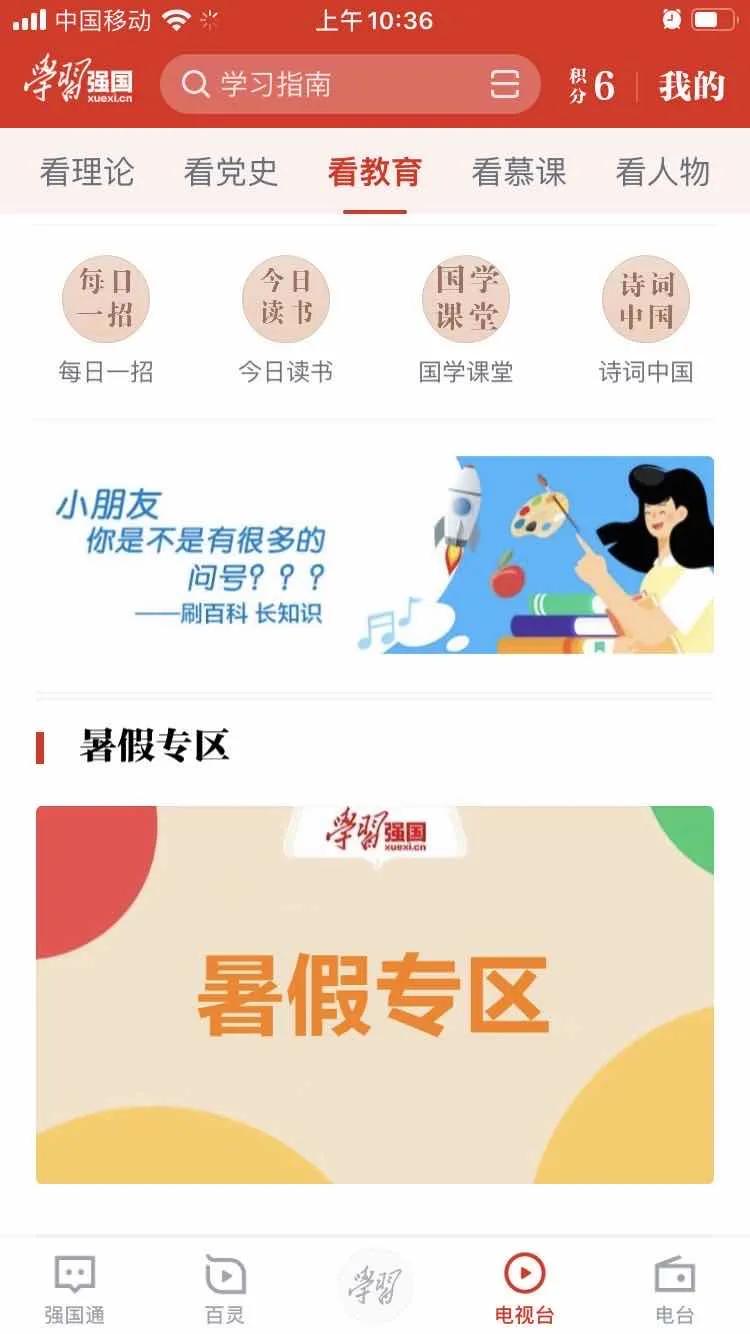750x1334 pixels.
Task: Open the 看人物 tab
Action: tap(662, 172)
